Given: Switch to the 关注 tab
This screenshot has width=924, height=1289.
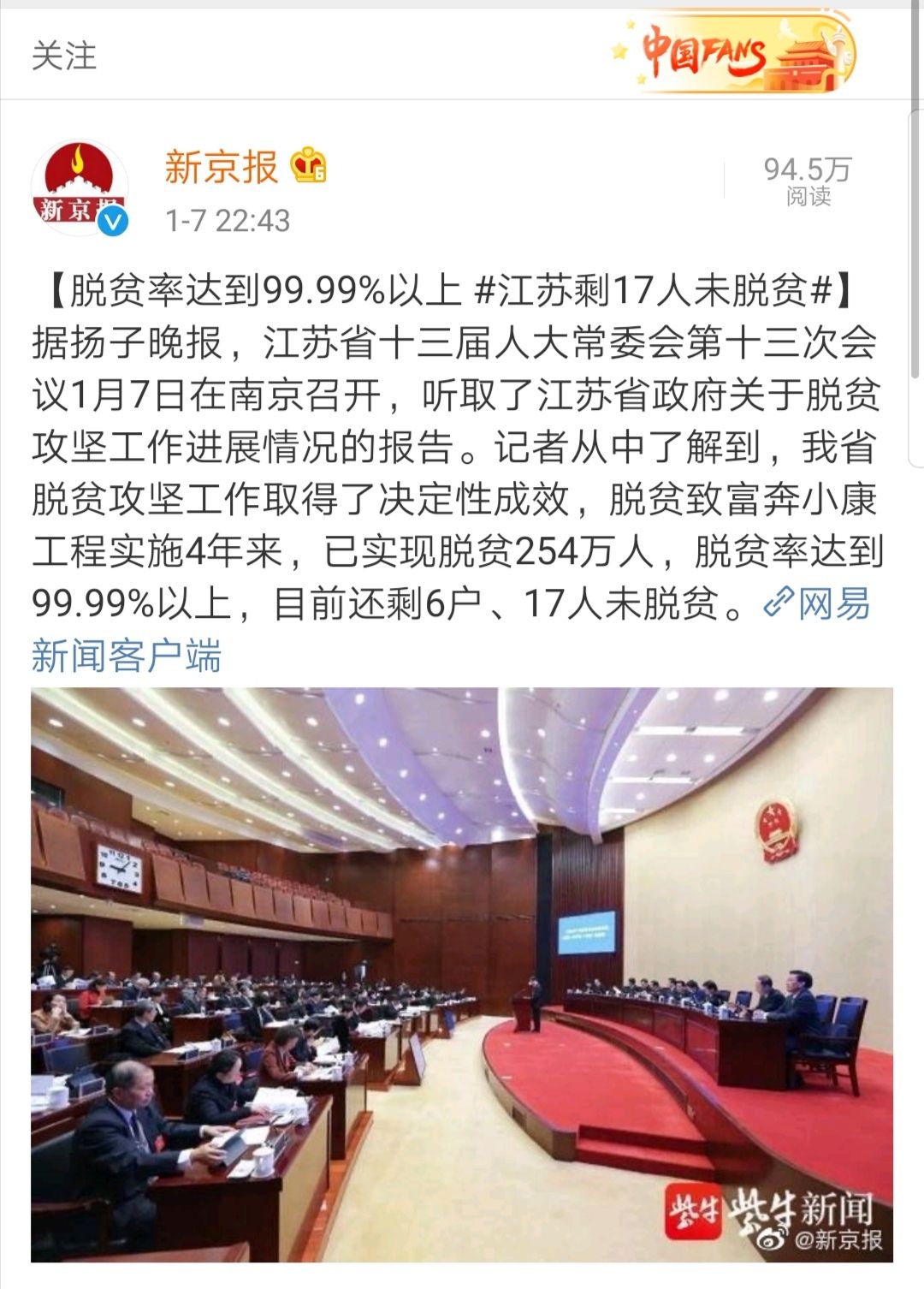Looking at the screenshot, I should 64,56.
